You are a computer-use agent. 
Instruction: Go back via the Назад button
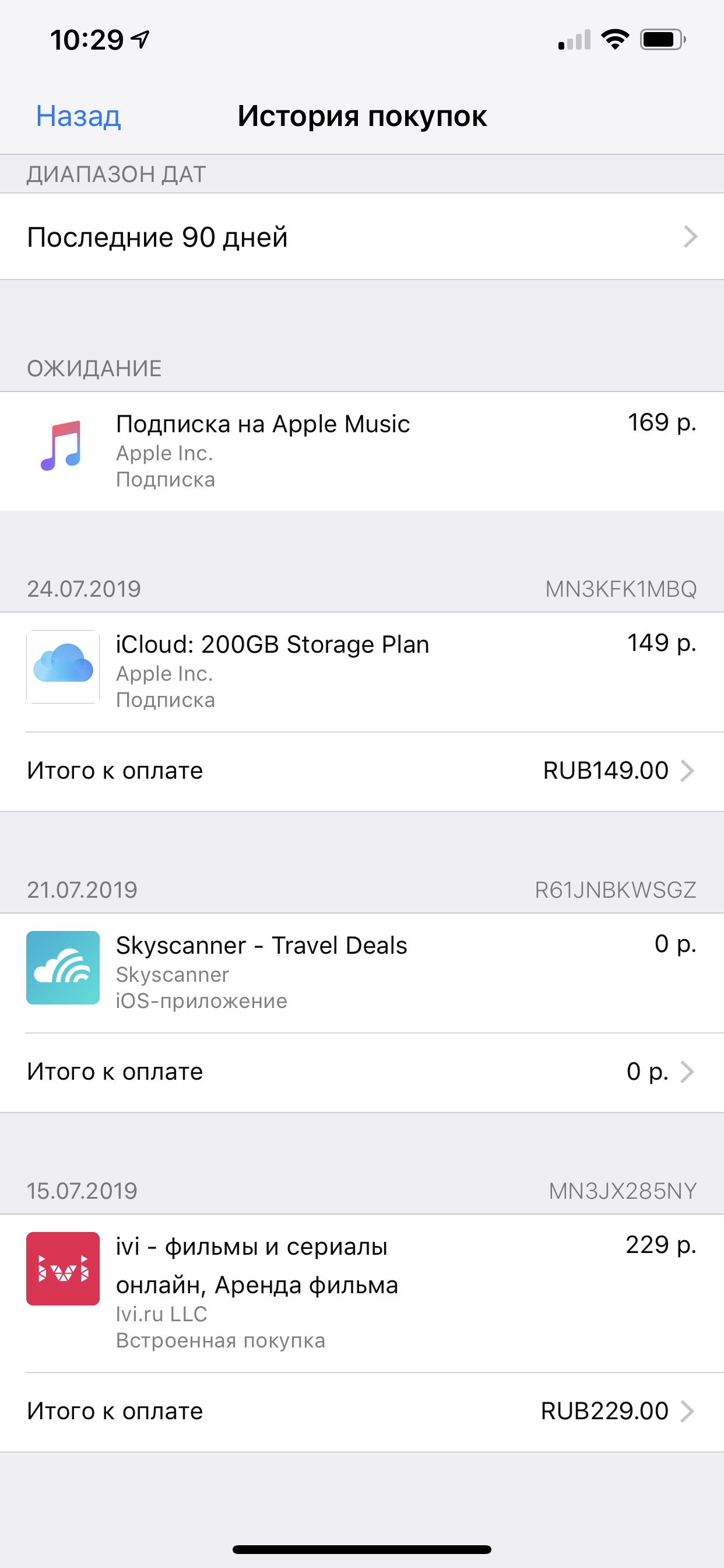pyautogui.click(x=79, y=116)
